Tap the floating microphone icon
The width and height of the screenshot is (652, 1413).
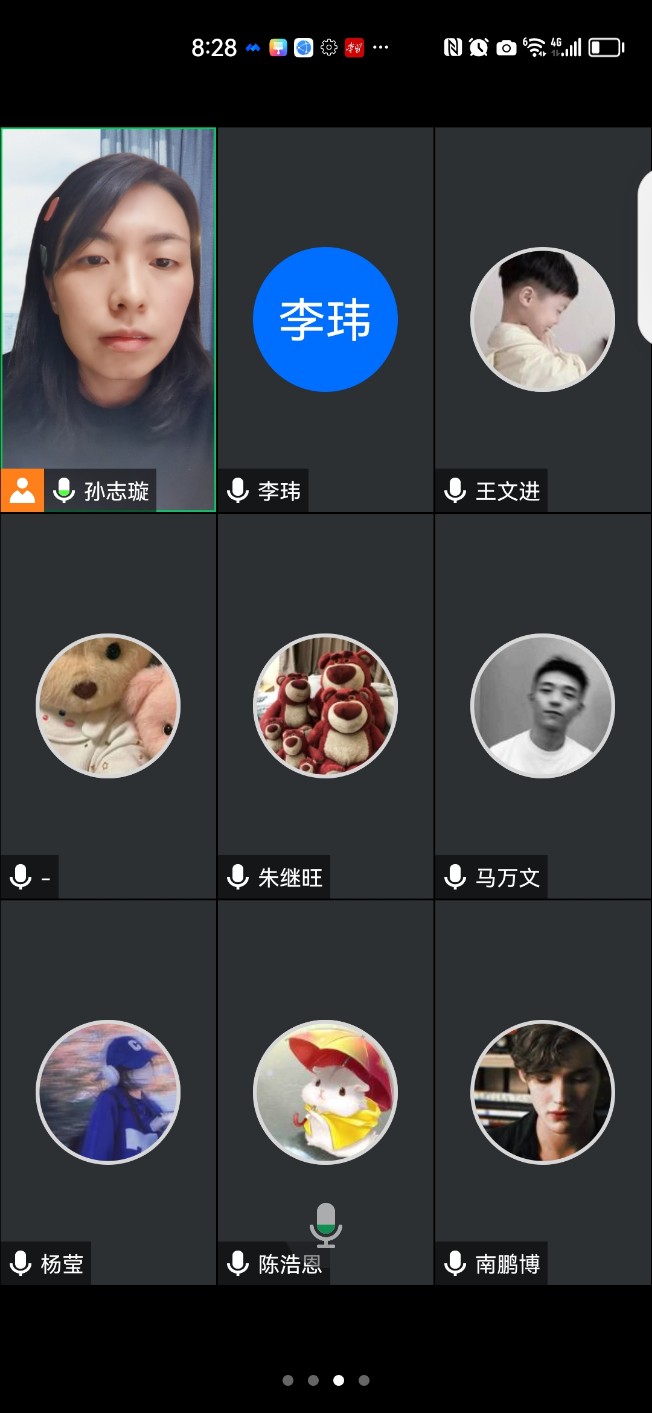(x=325, y=1224)
